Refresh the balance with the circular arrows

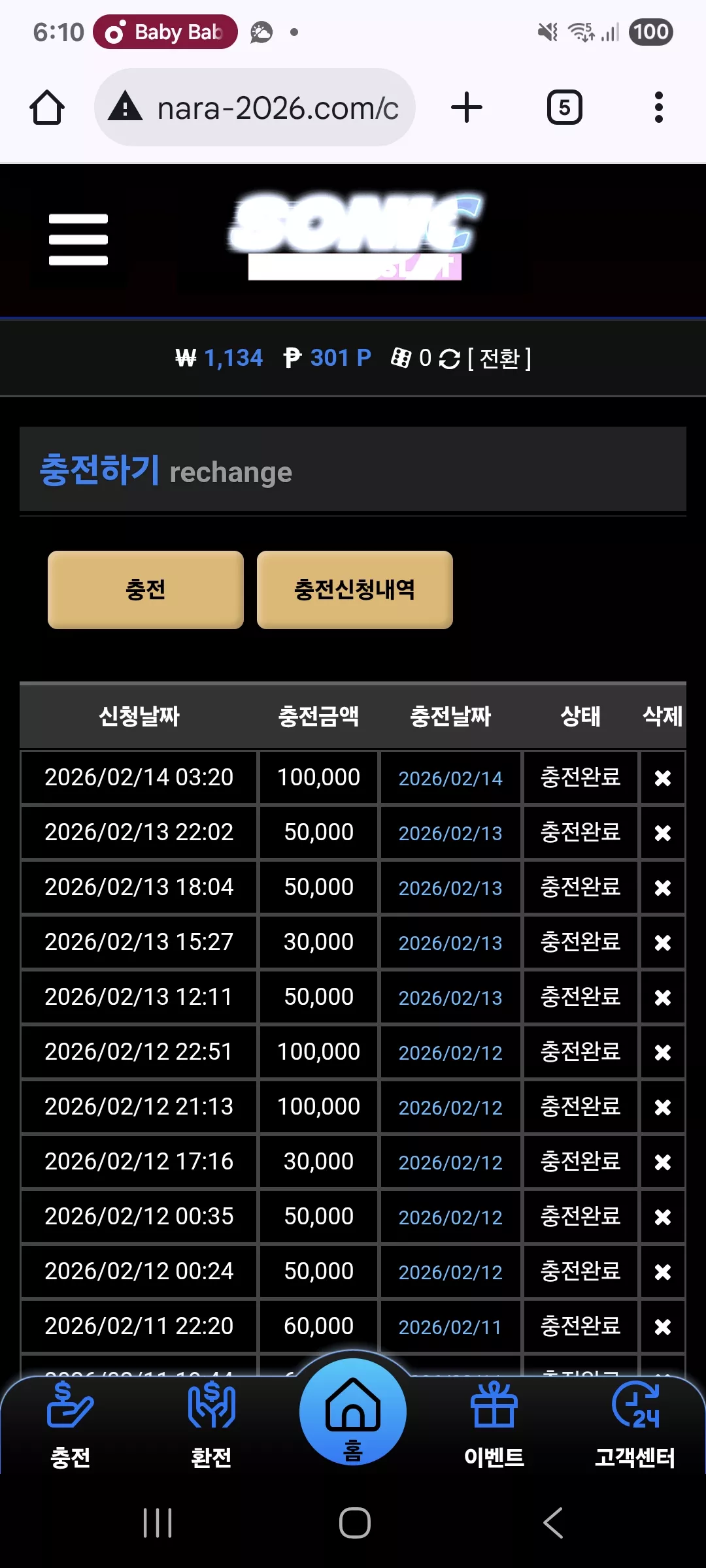click(449, 359)
